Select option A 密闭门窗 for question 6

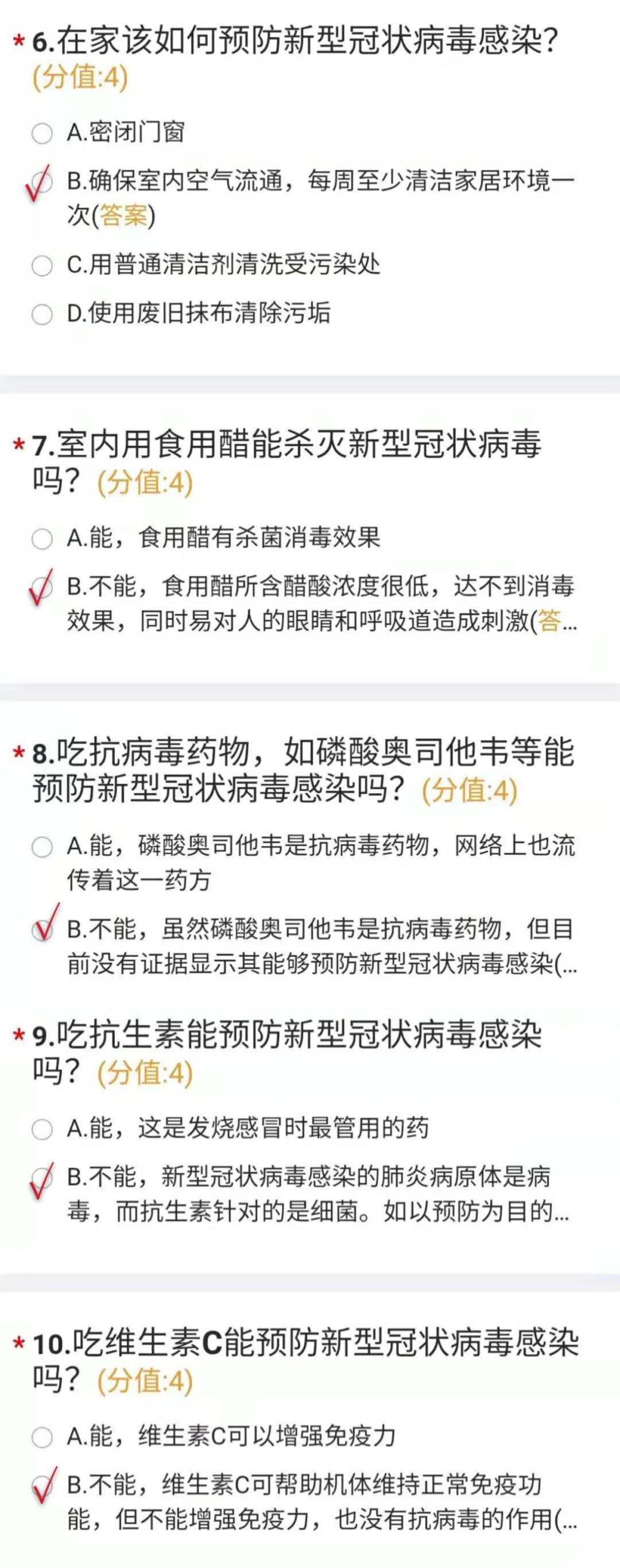(x=42, y=133)
